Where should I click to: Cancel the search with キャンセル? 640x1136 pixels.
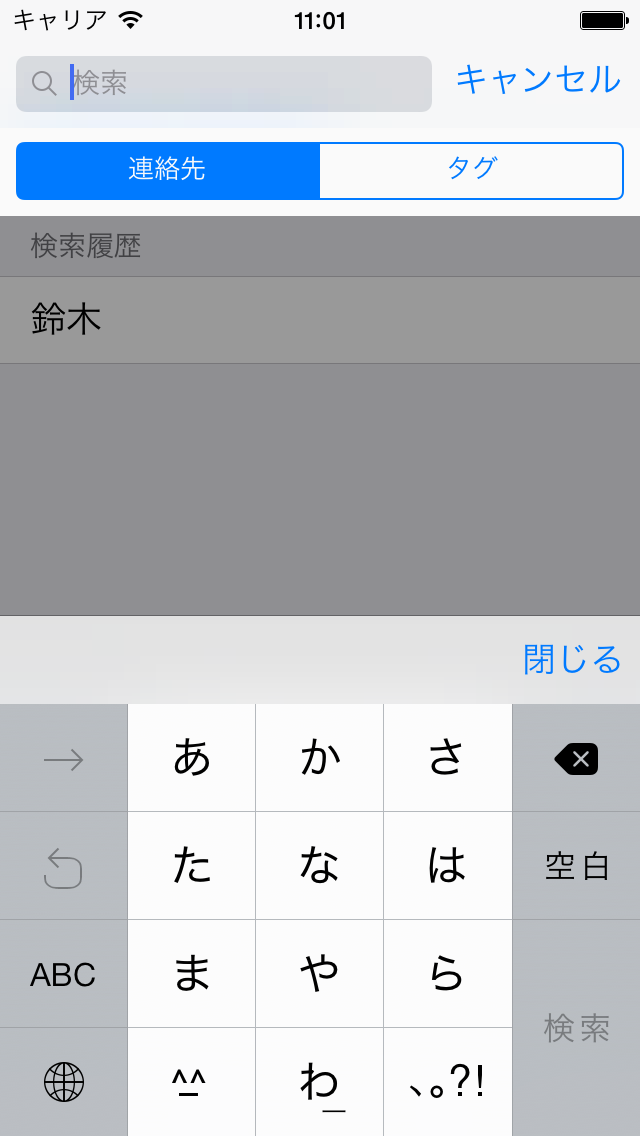coord(538,80)
